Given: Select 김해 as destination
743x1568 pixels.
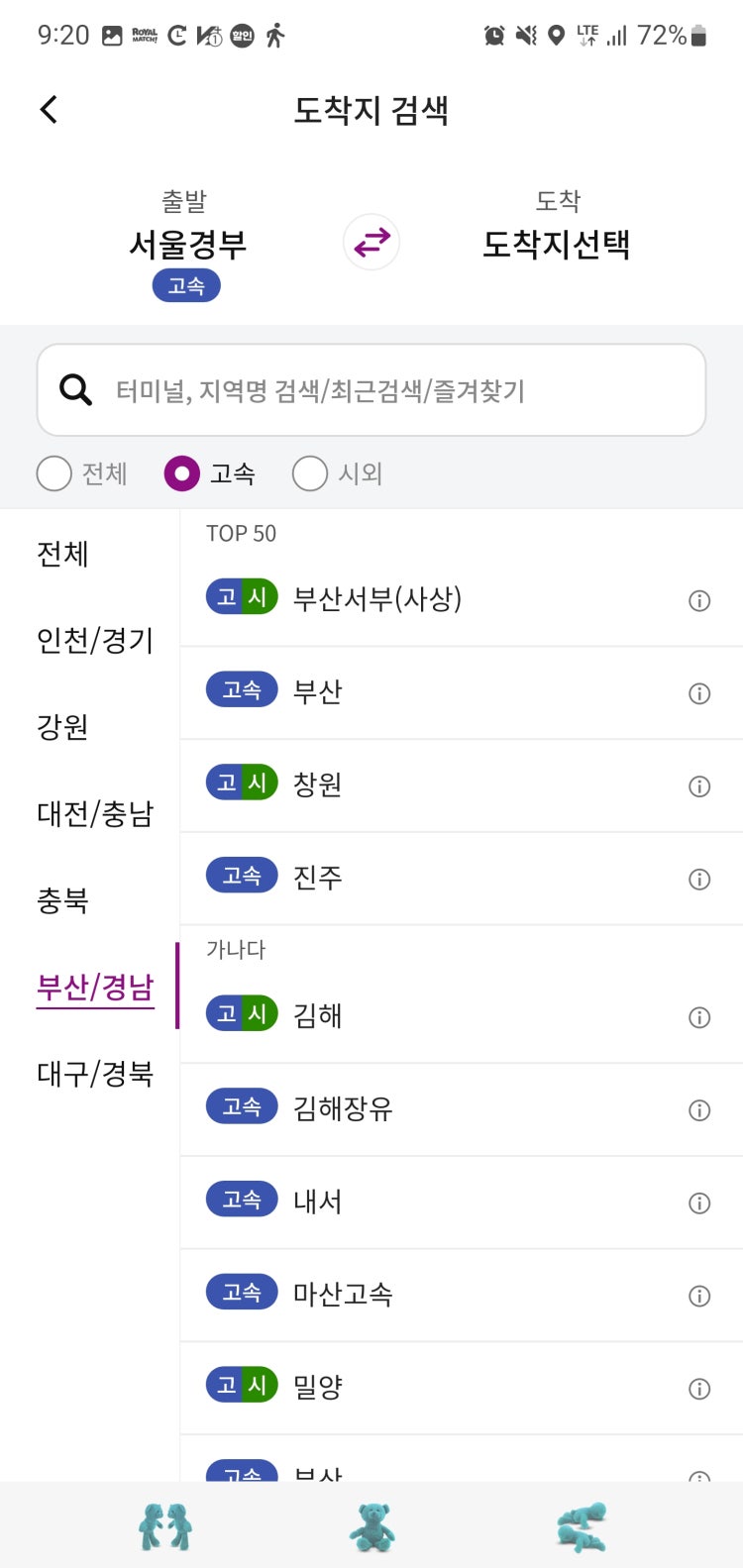Looking at the screenshot, I should [x=462, y=1016].
